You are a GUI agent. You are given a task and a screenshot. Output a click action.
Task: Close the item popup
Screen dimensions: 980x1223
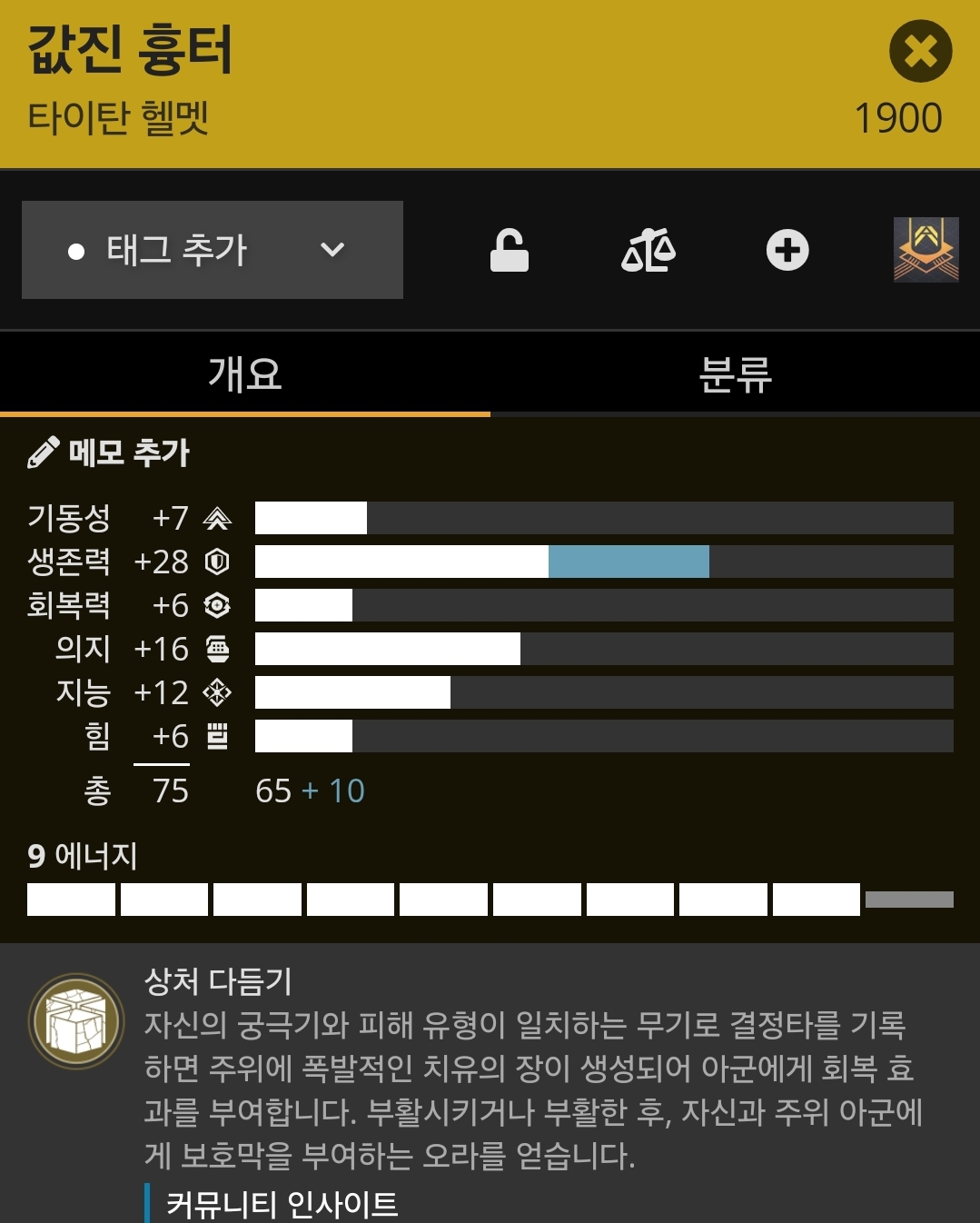(x=920, y=52)
